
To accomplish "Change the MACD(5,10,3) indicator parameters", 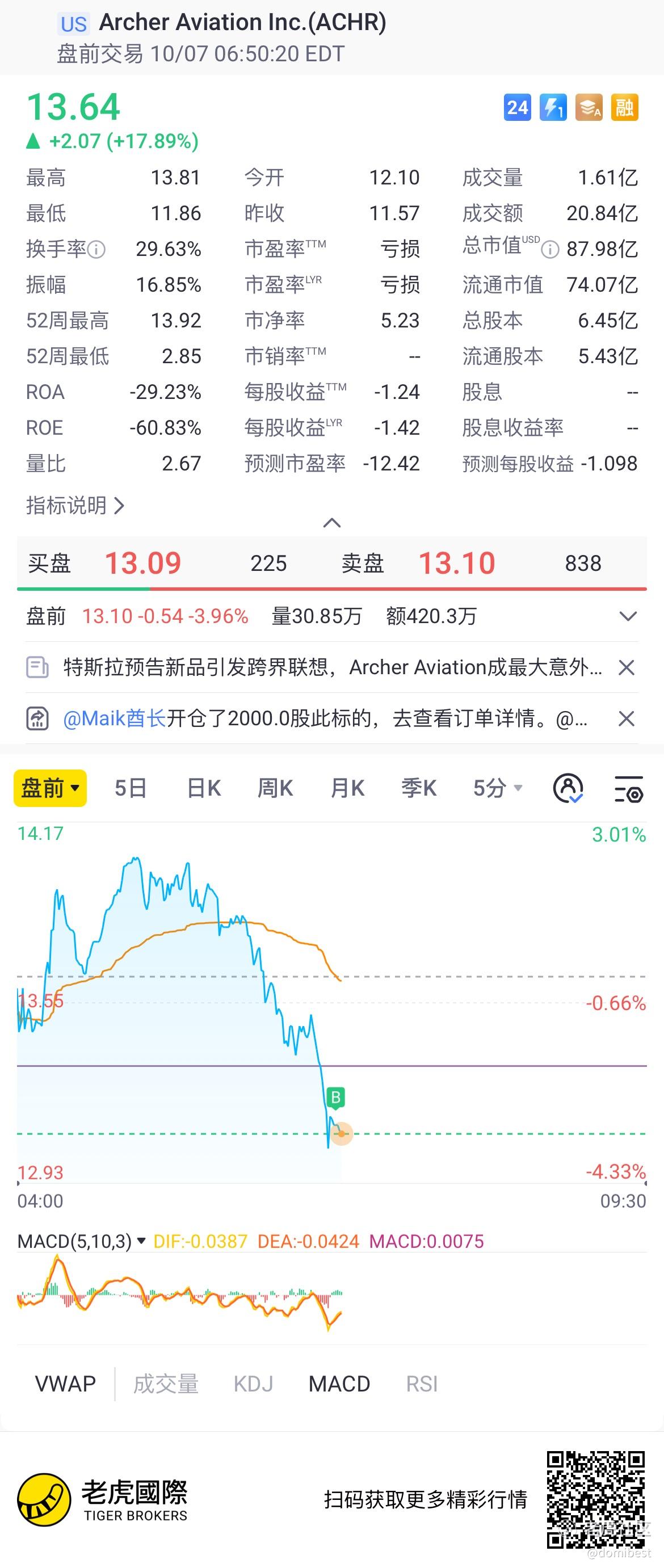I will (82, 1241).
